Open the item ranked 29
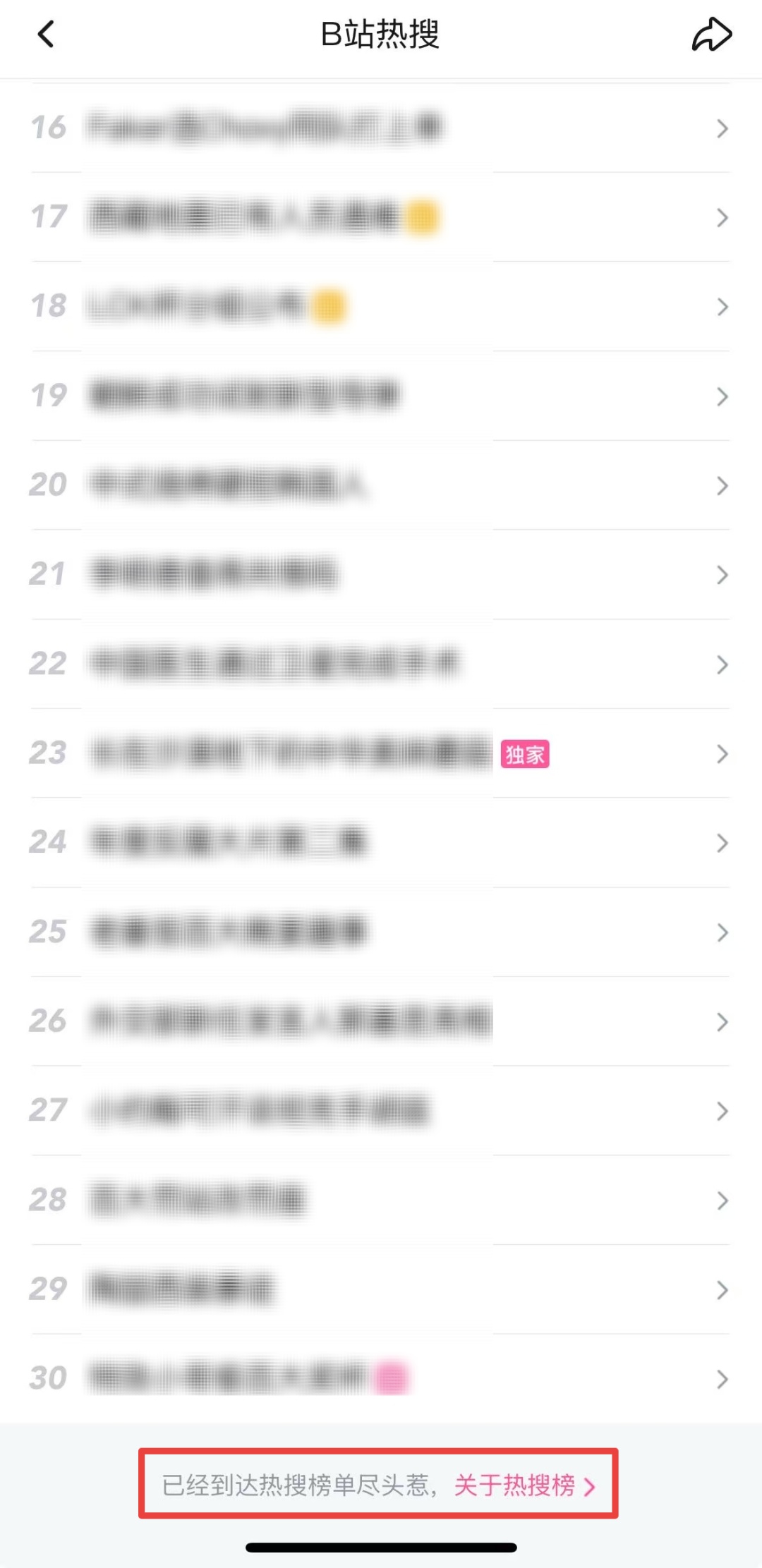This screenshot has width=762, height=1568. click(x=381, y=1289)
